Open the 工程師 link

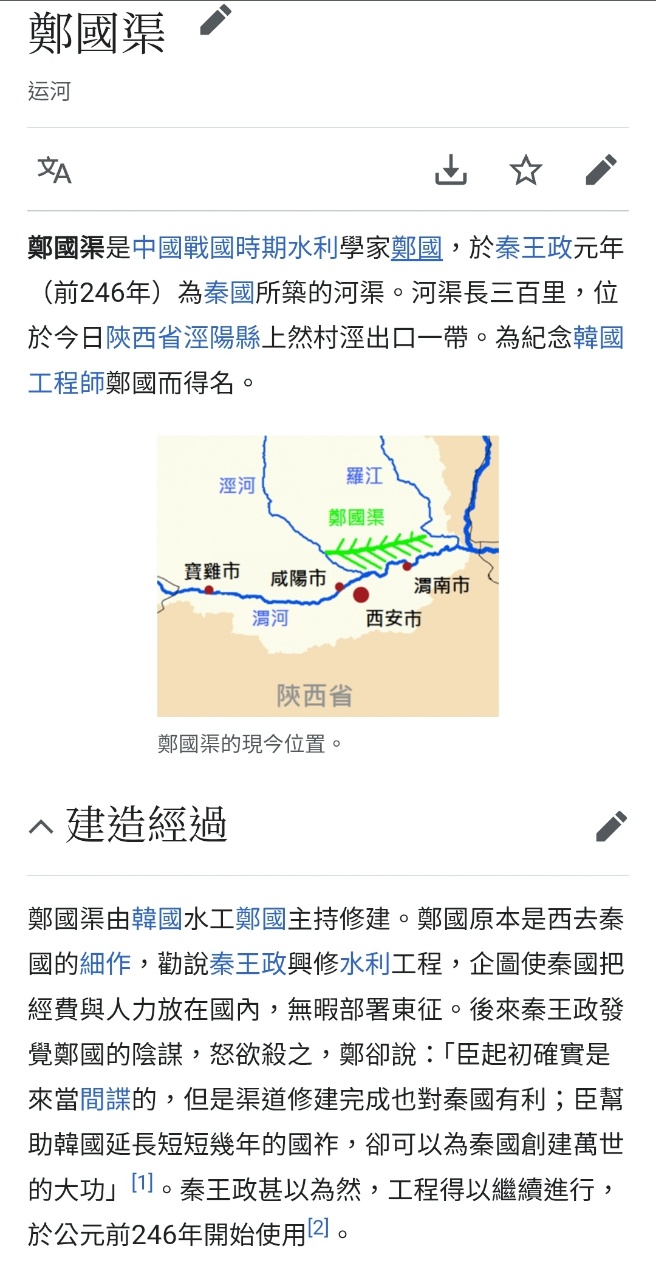point(66,382)
